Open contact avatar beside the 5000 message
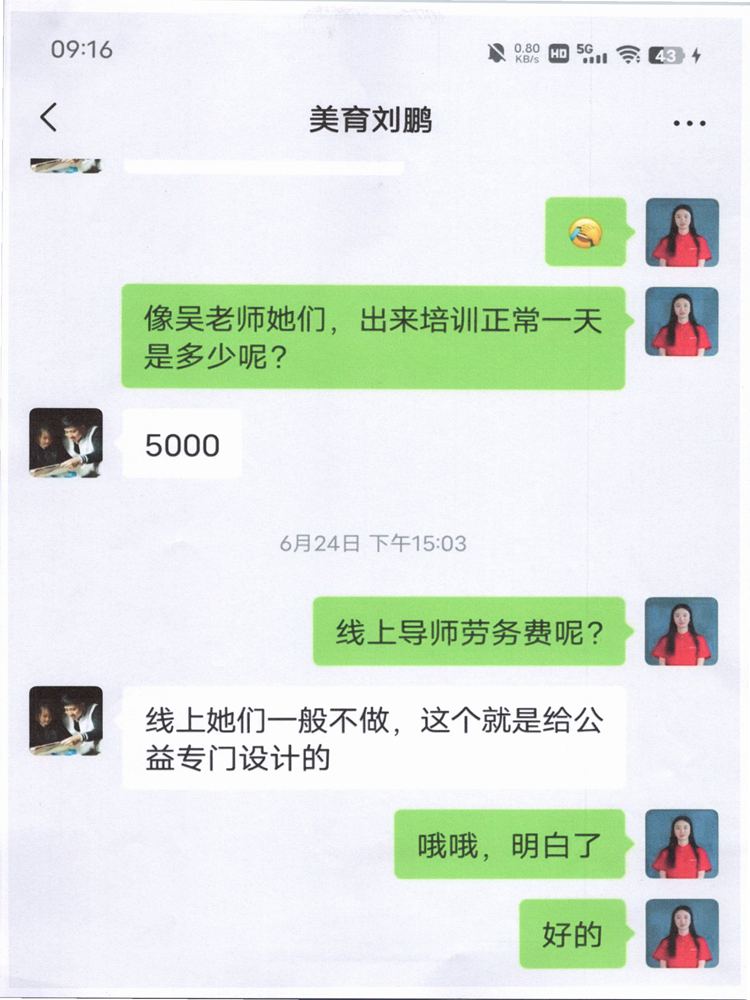Viewport: 750px width, 1000px height. coord(66,442)
